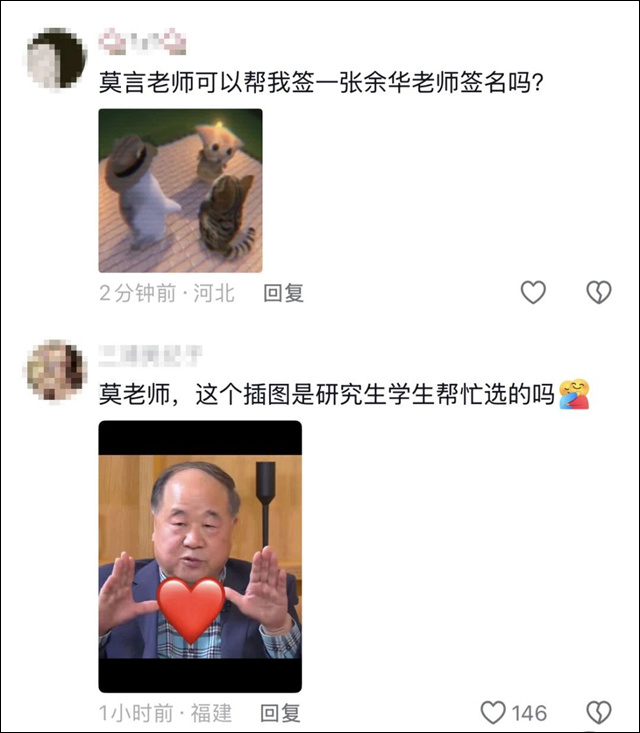
Task: Dislike the comment from Hebei
Action: (x=598, y=292)
